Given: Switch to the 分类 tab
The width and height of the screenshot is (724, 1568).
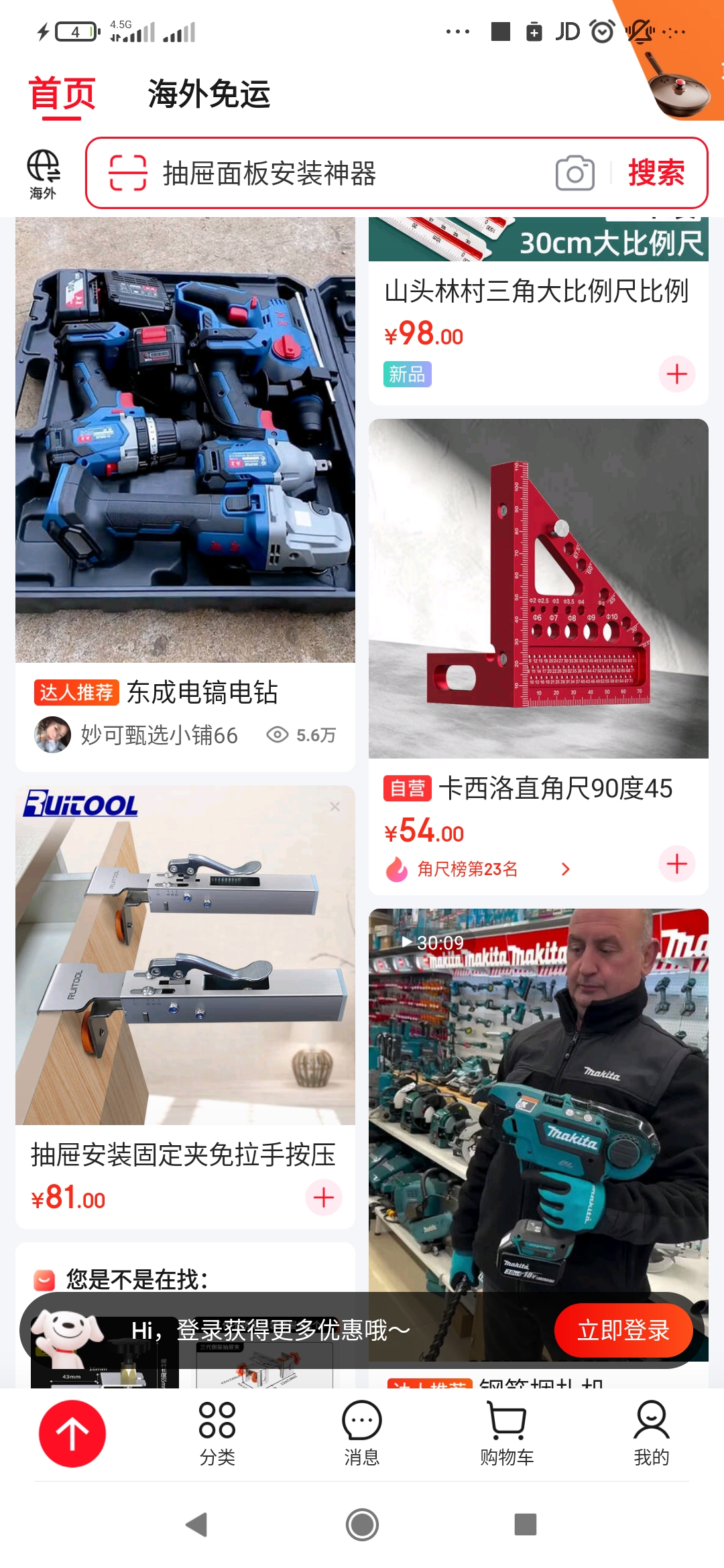Looking at the screenshot, I should [217, 1433].
